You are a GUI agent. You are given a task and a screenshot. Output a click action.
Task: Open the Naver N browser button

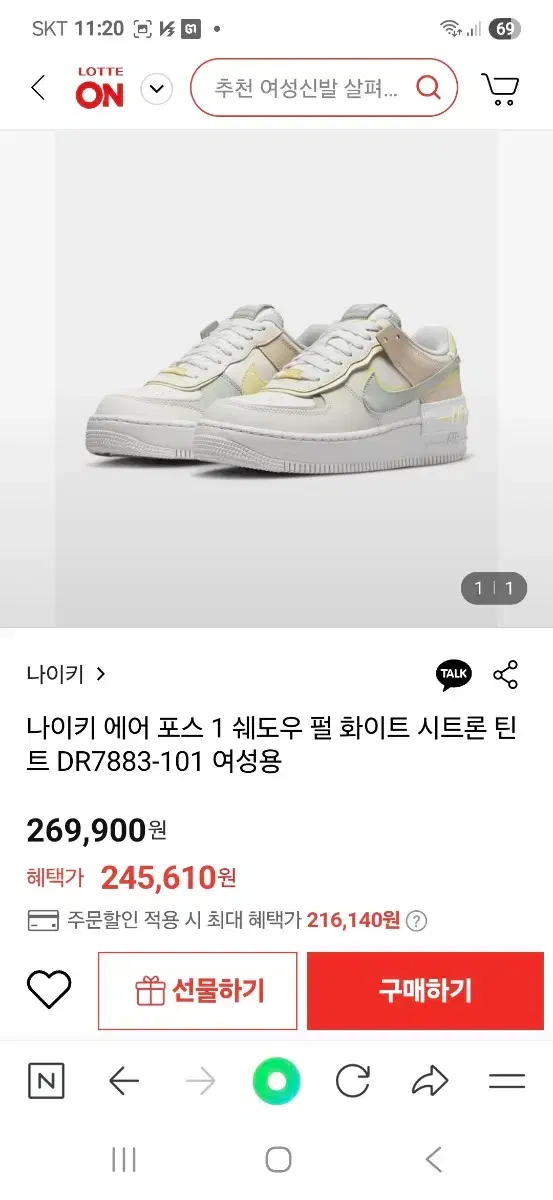[x=46, y=1081]
